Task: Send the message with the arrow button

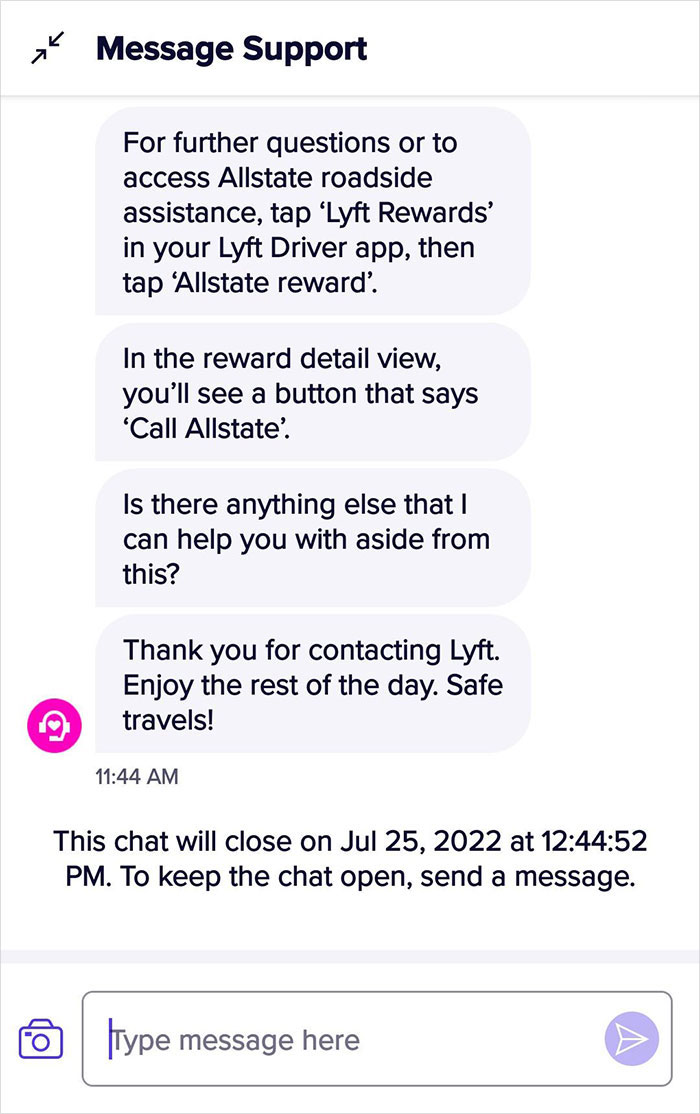Action: point(631,1039)
